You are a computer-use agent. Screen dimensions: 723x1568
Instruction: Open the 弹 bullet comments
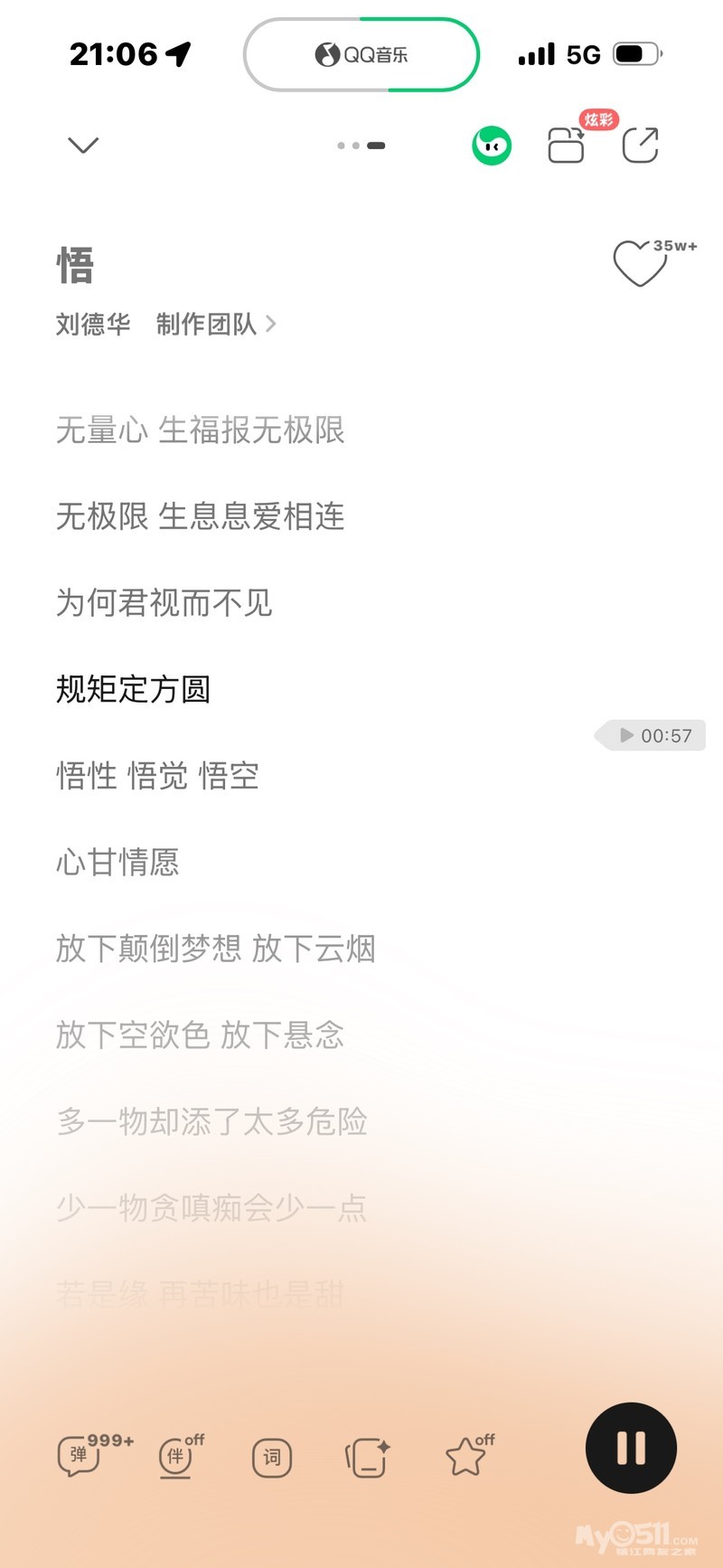(x=80, y=1455)
